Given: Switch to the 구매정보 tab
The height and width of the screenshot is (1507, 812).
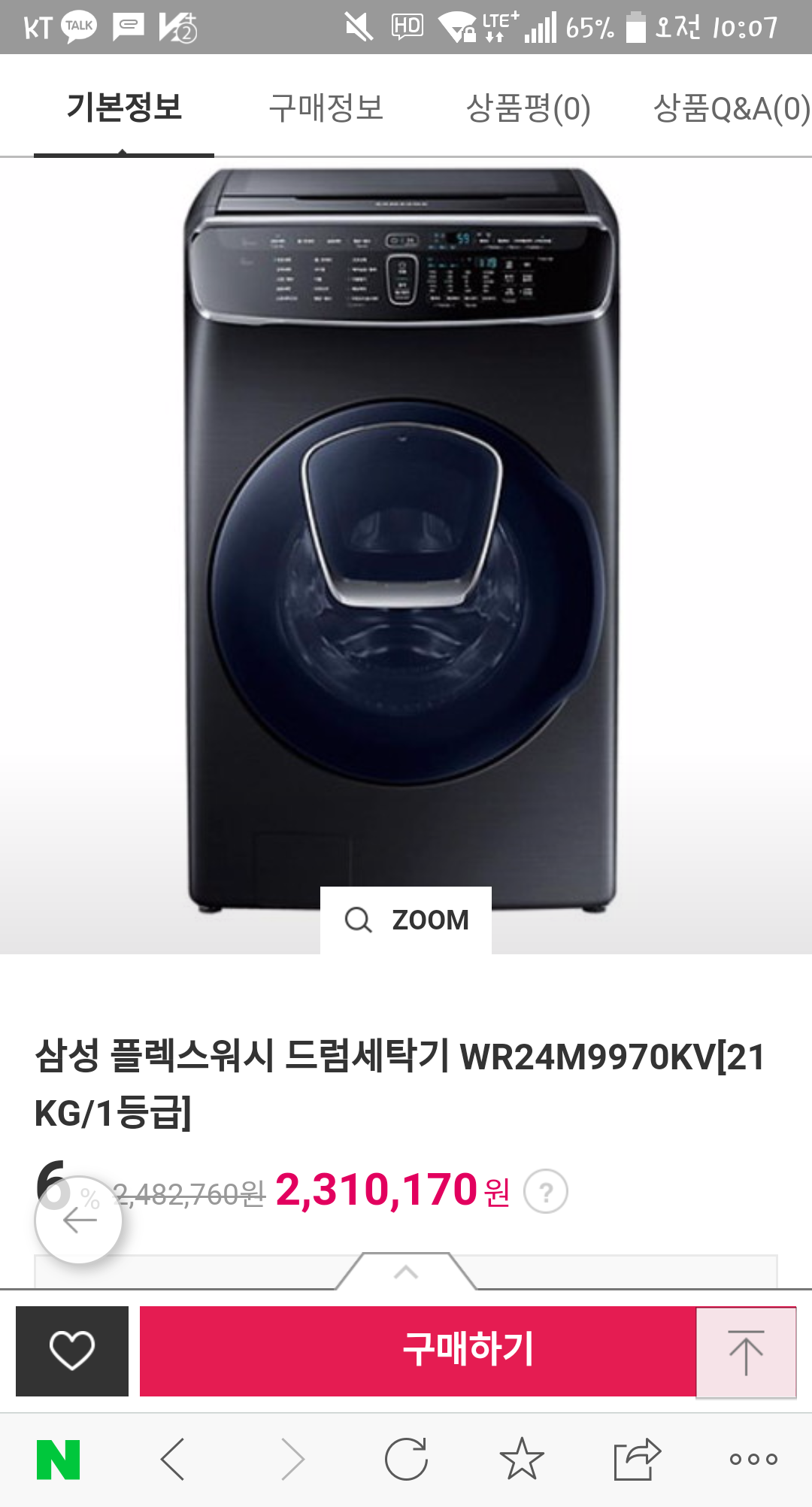Looking at the screenshot, I should coord(326,108).
